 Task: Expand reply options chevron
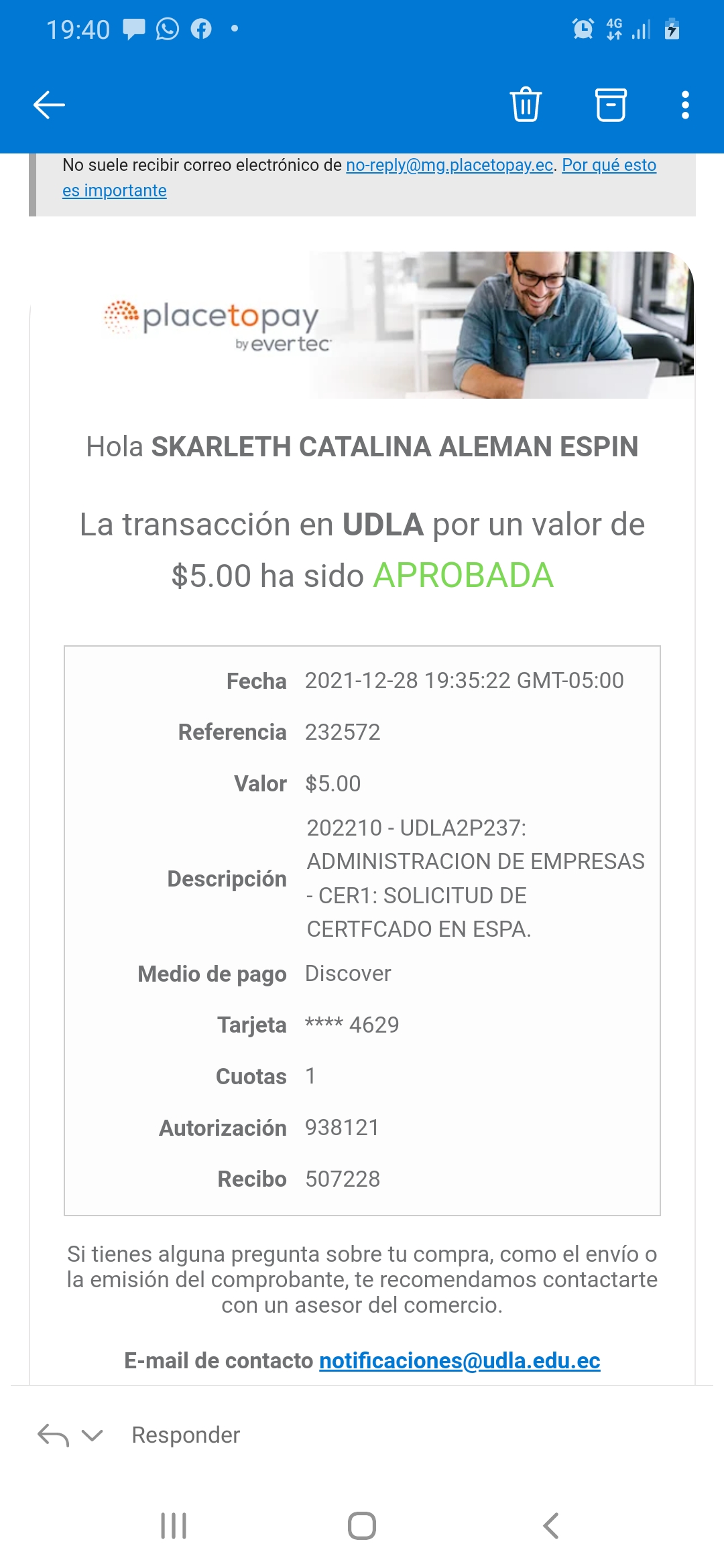click(92, 1435)
